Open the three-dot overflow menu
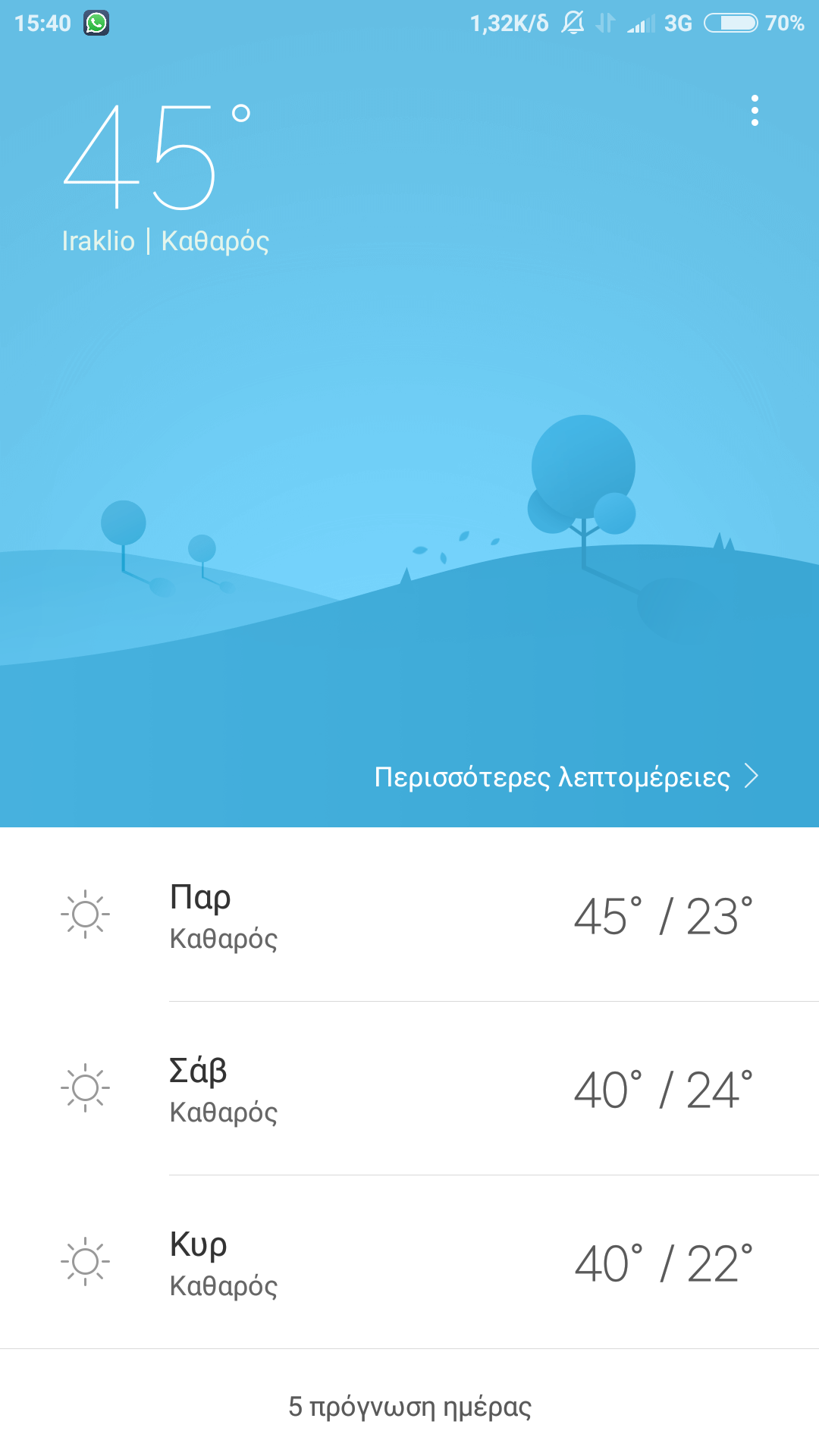Image resolution: width=819 pixels, height=1456 pixels. pos(754,111)
